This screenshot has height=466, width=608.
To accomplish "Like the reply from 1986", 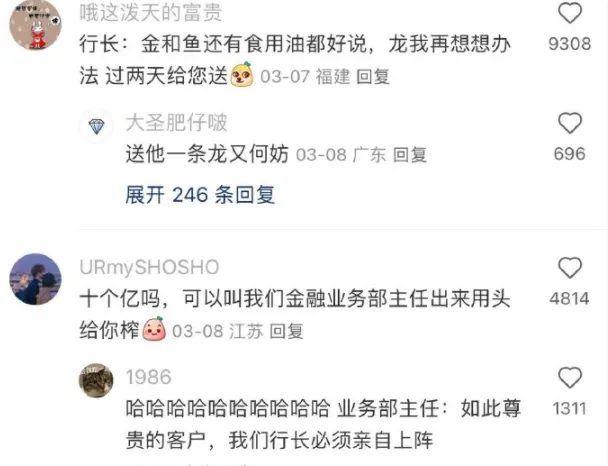I will click(x=569, y=378).
